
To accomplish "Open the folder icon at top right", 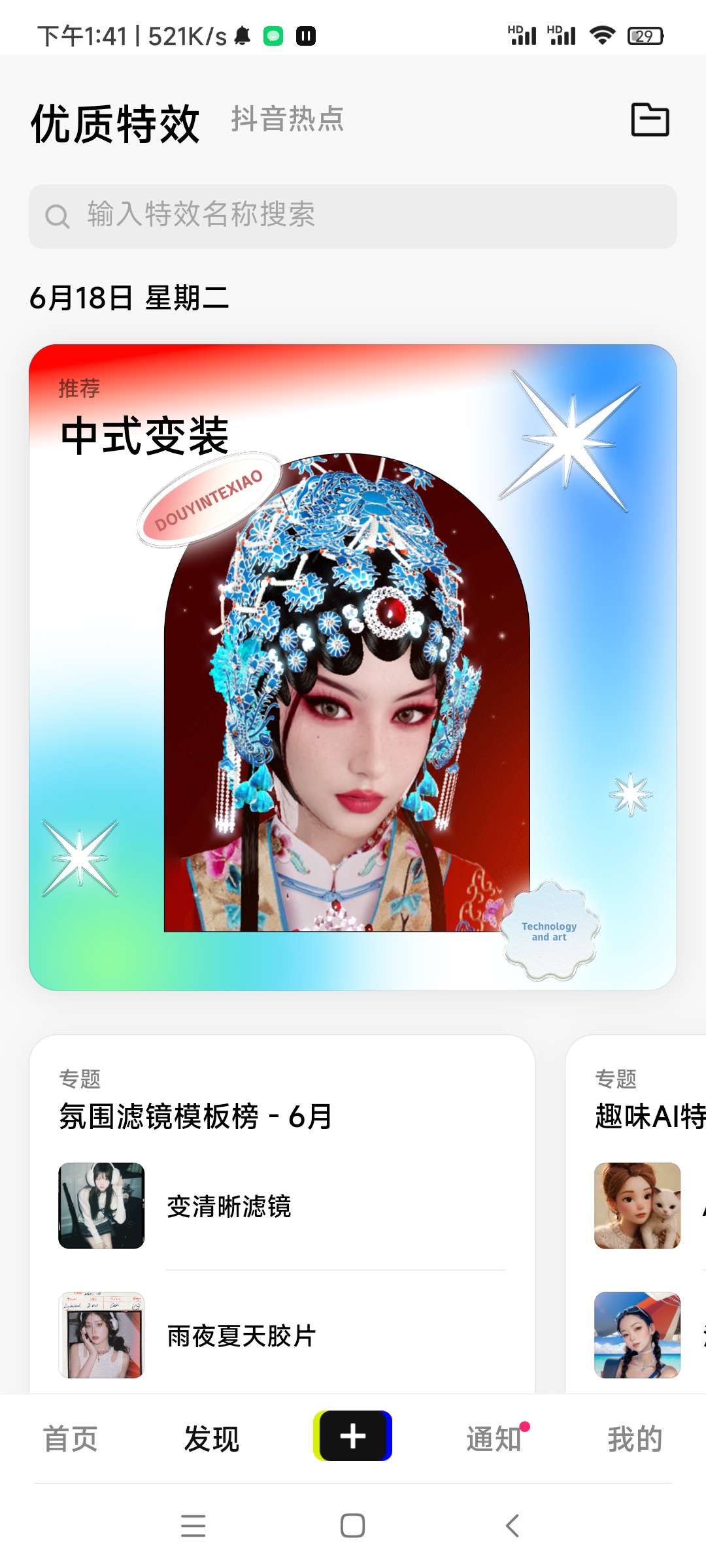I will pyautogui.click(x=650, y=120).
